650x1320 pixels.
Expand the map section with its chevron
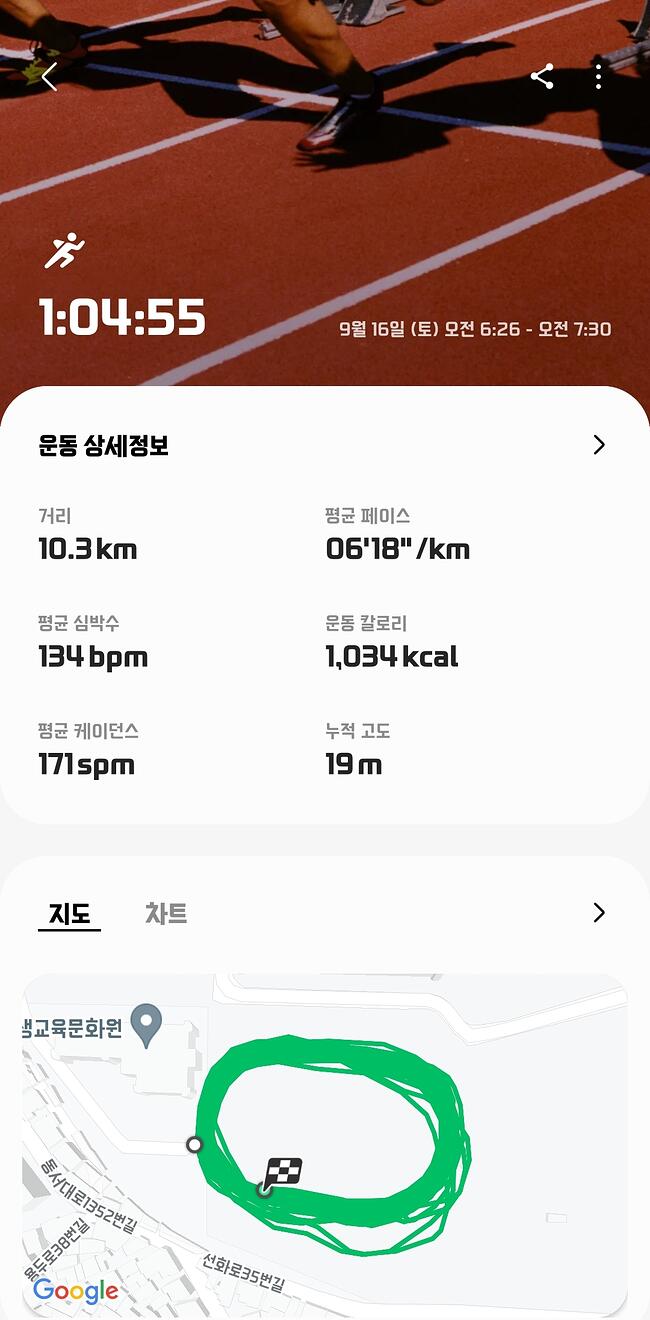click(599, 912)
